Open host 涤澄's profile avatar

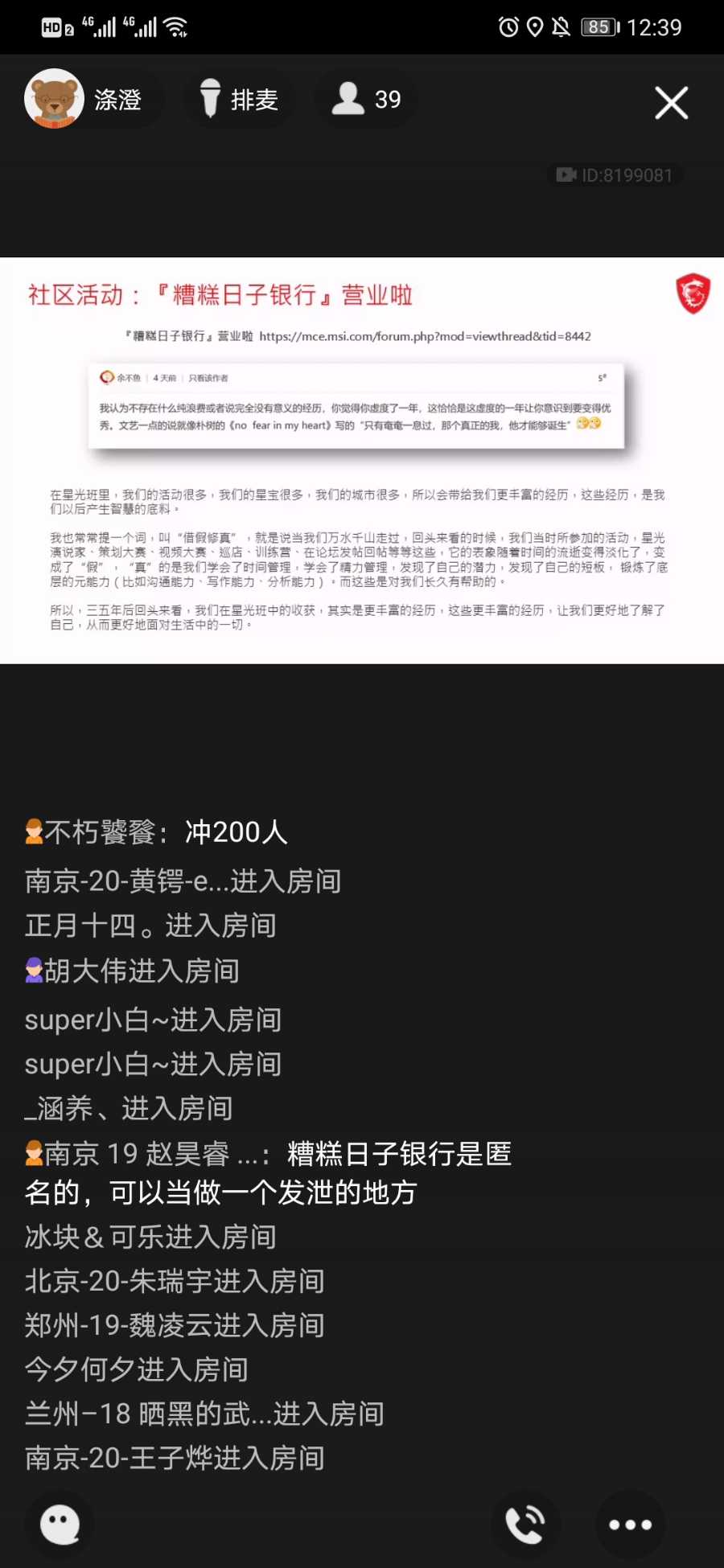tap(54, 99)
